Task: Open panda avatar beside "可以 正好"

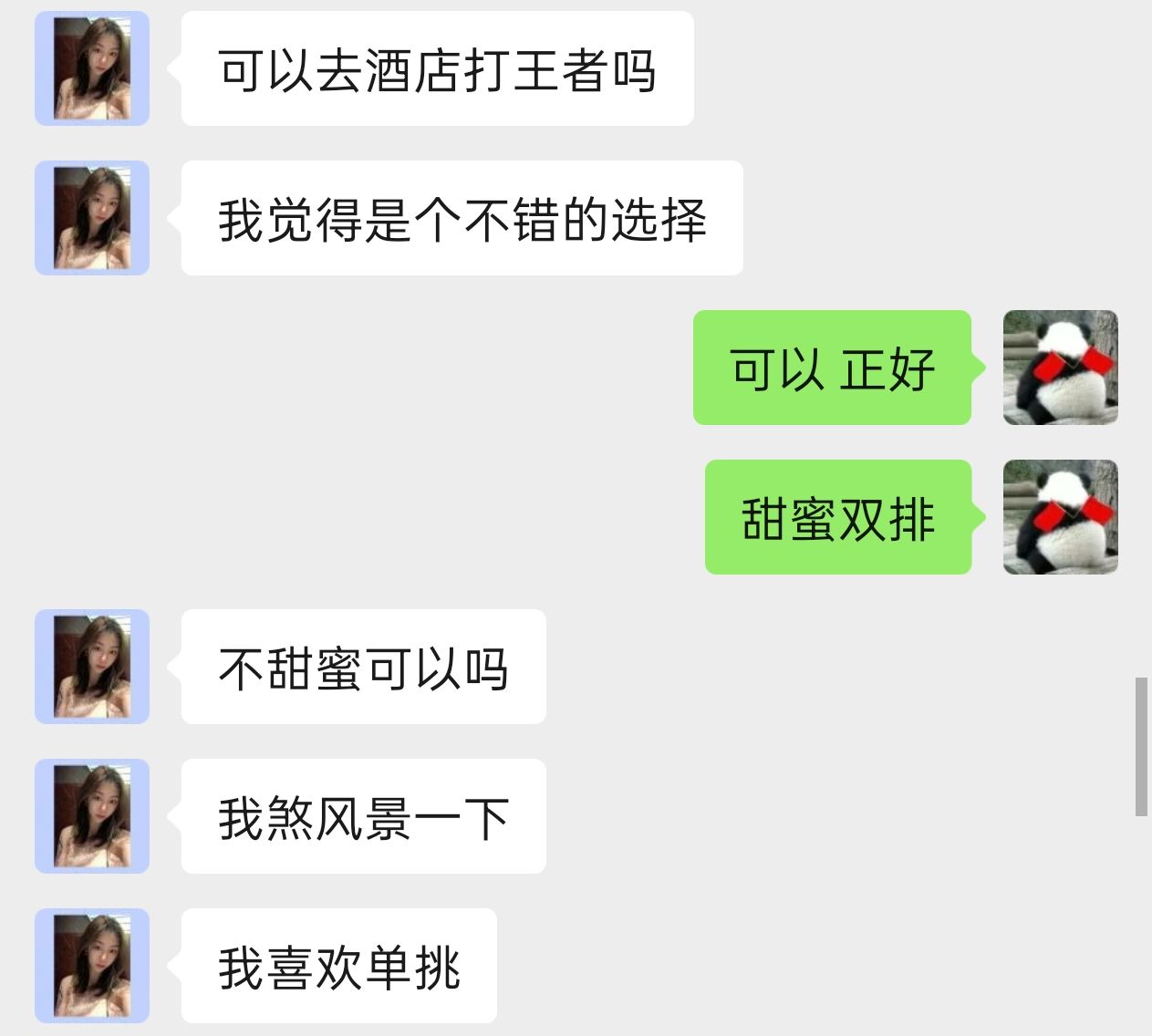Action: [1061, 368]
